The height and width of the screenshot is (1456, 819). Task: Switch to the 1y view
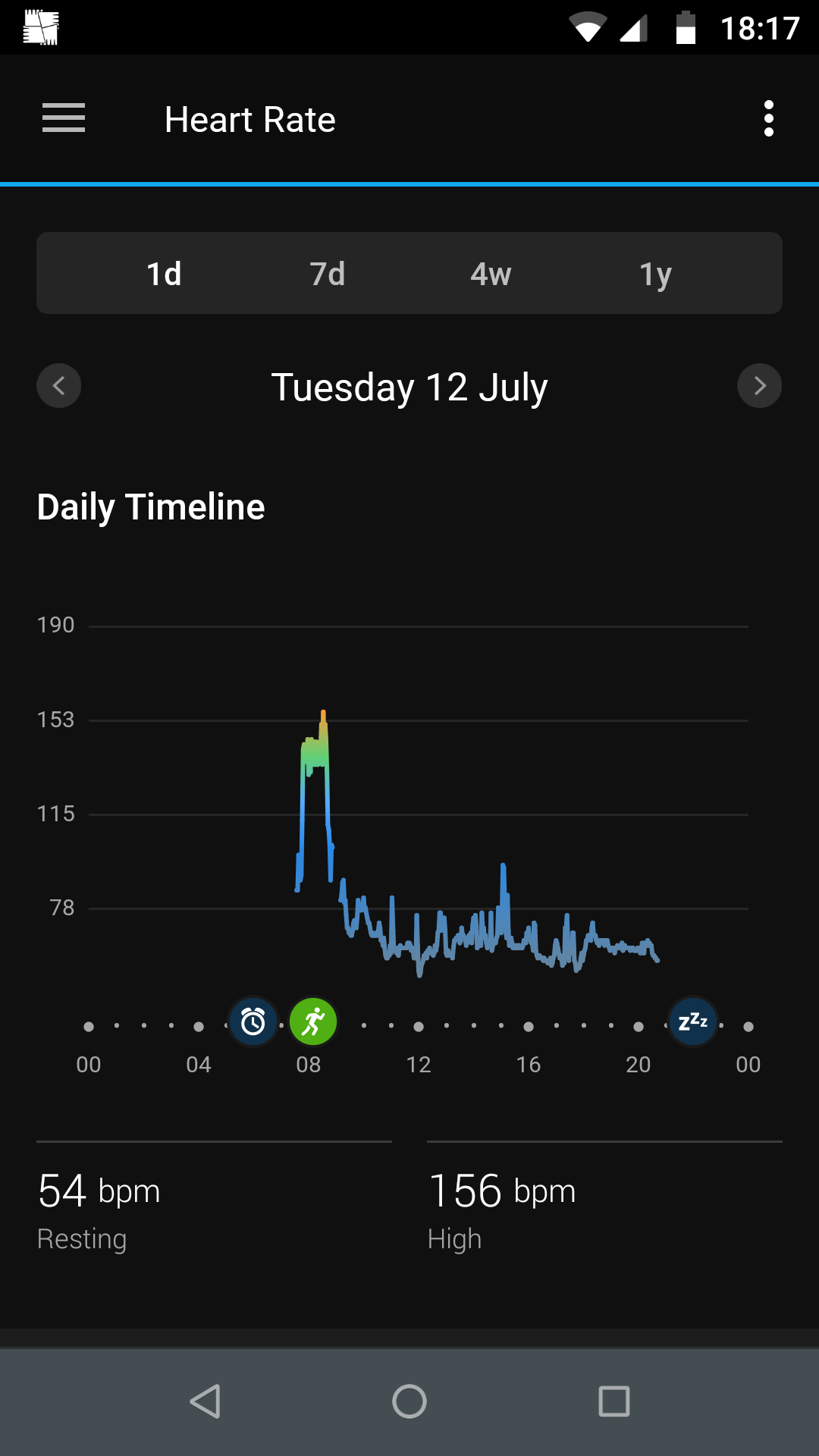click(x=655, y=274)
